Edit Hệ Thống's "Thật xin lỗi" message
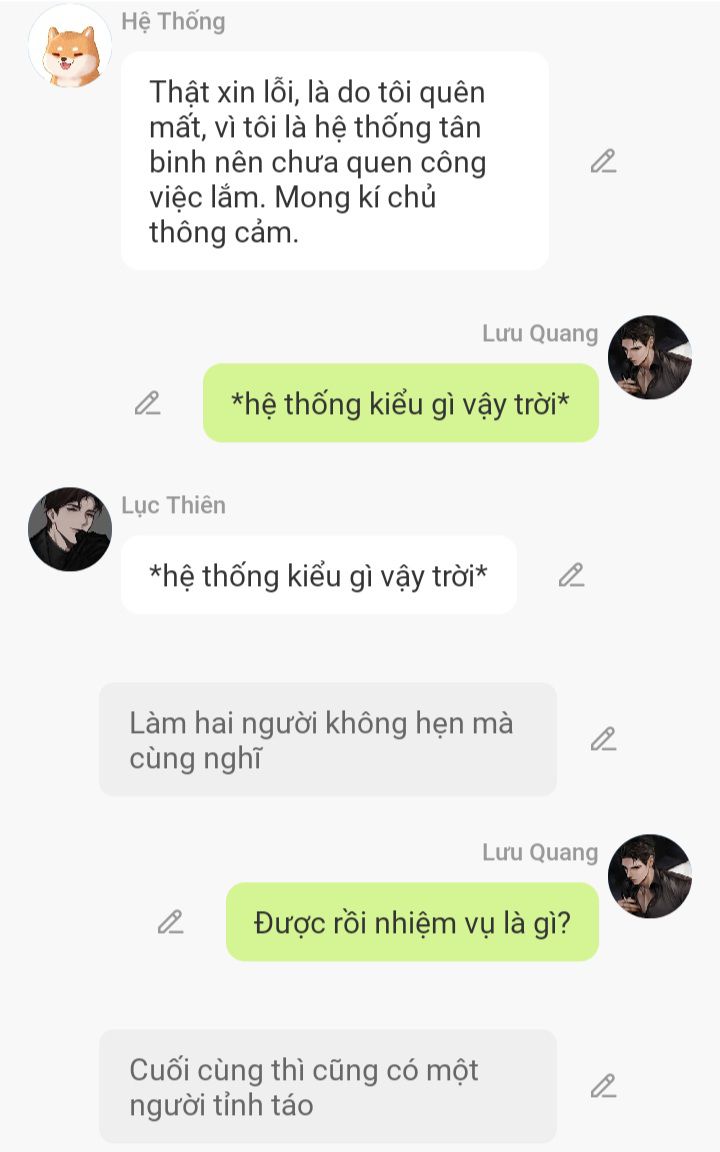720x1152 pixels. [603, 161]
